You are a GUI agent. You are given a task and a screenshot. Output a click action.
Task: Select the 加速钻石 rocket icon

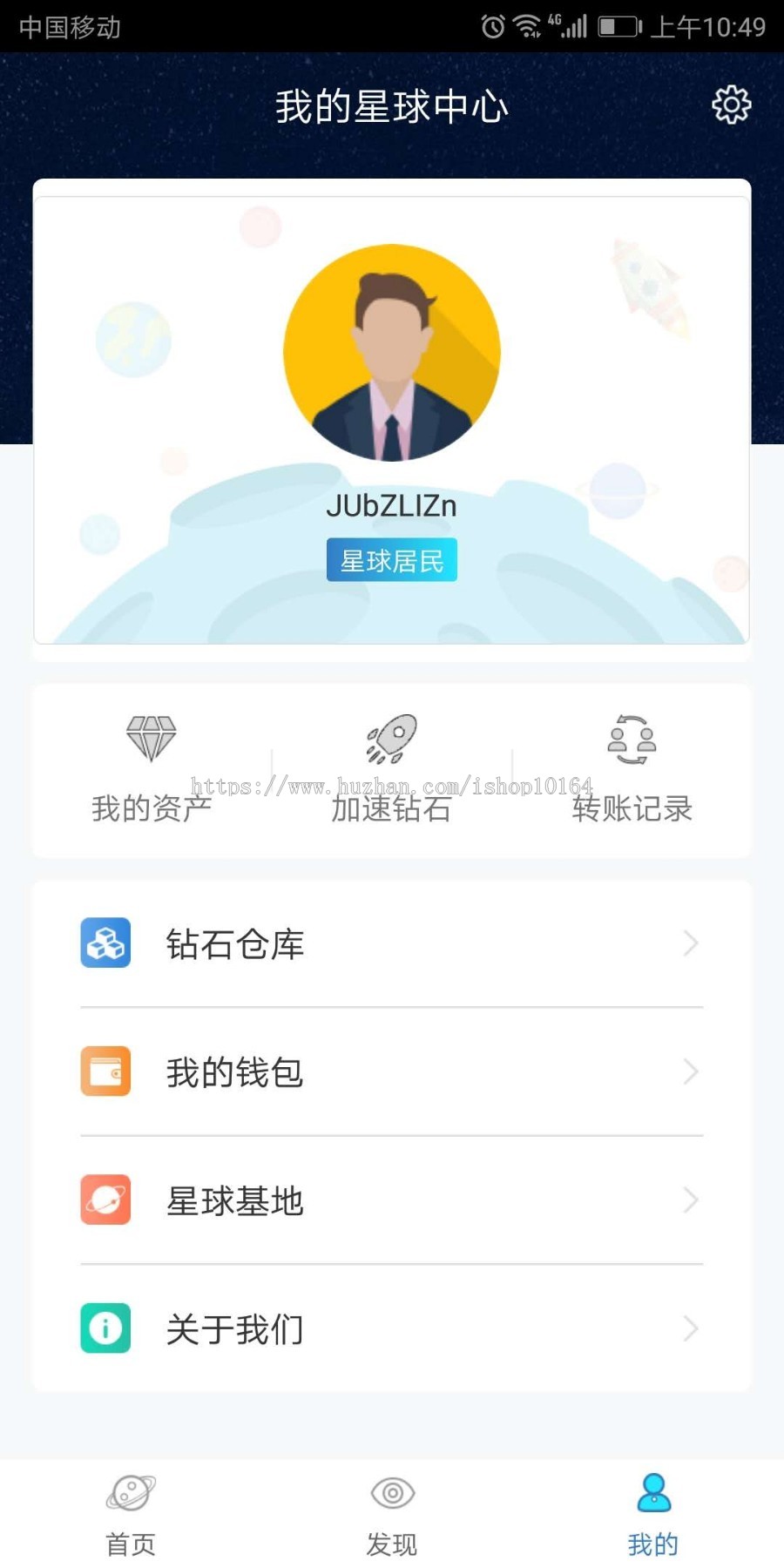tap(390, 736)
